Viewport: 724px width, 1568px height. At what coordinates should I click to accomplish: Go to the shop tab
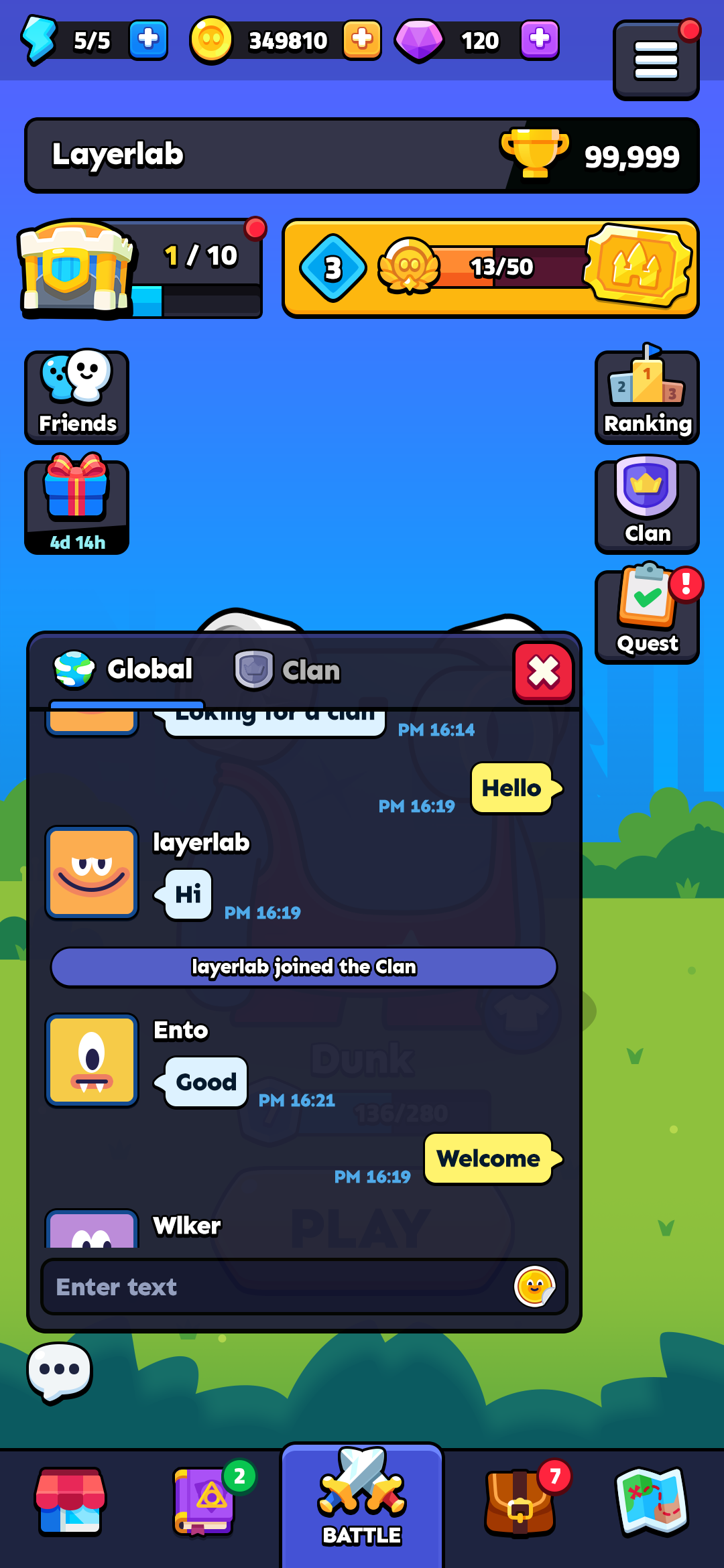click(x=70, y=1501)
